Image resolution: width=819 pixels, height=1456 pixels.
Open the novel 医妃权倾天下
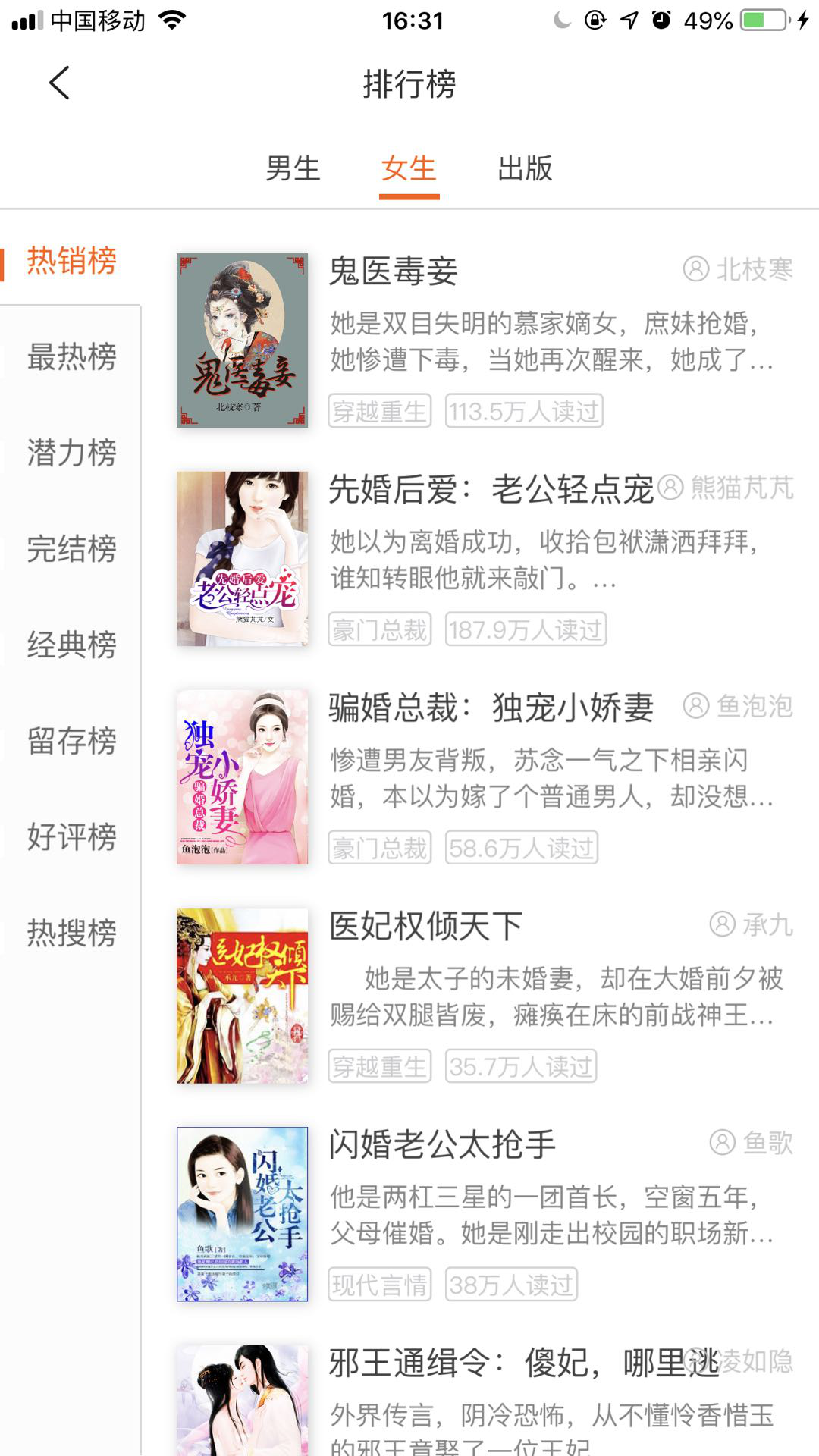(426, 927)
